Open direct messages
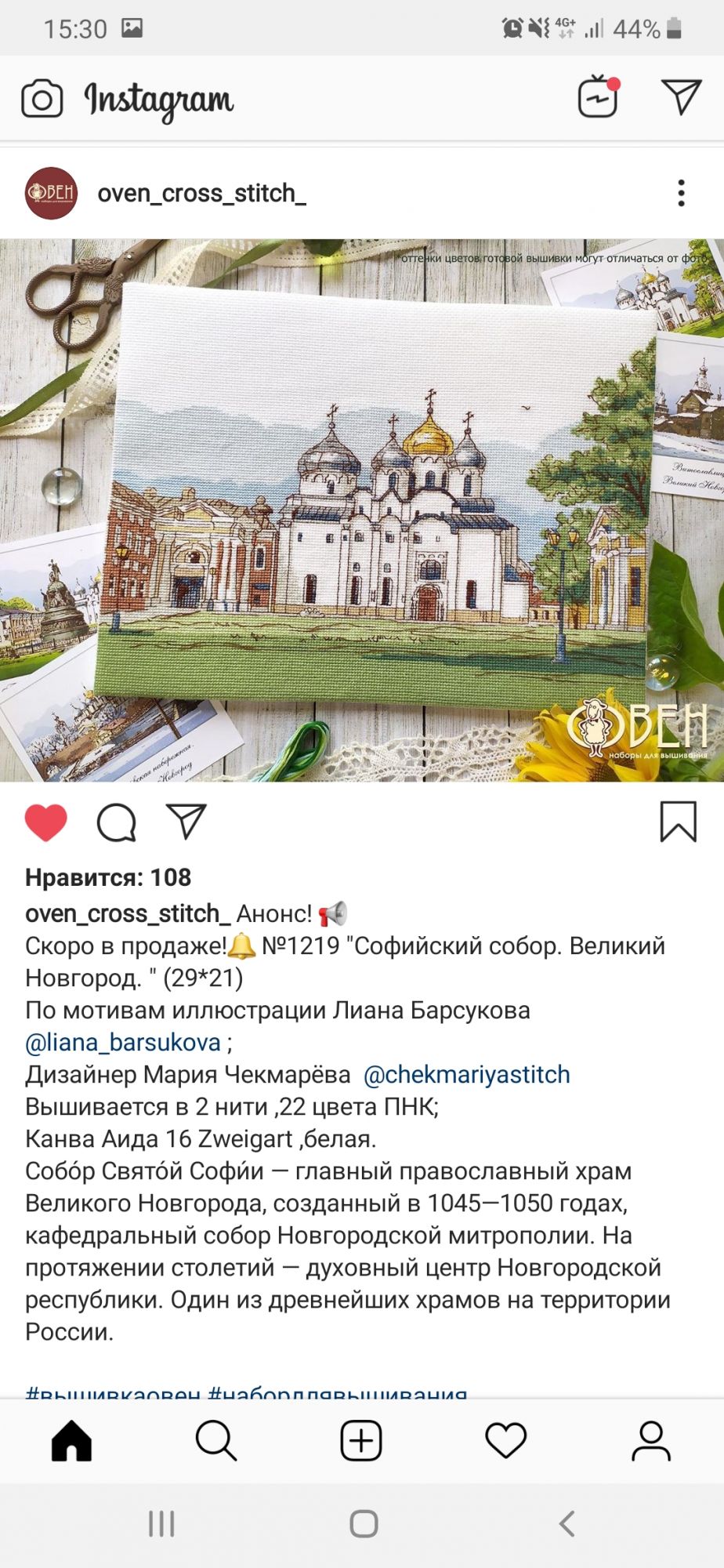 [681, 96]
